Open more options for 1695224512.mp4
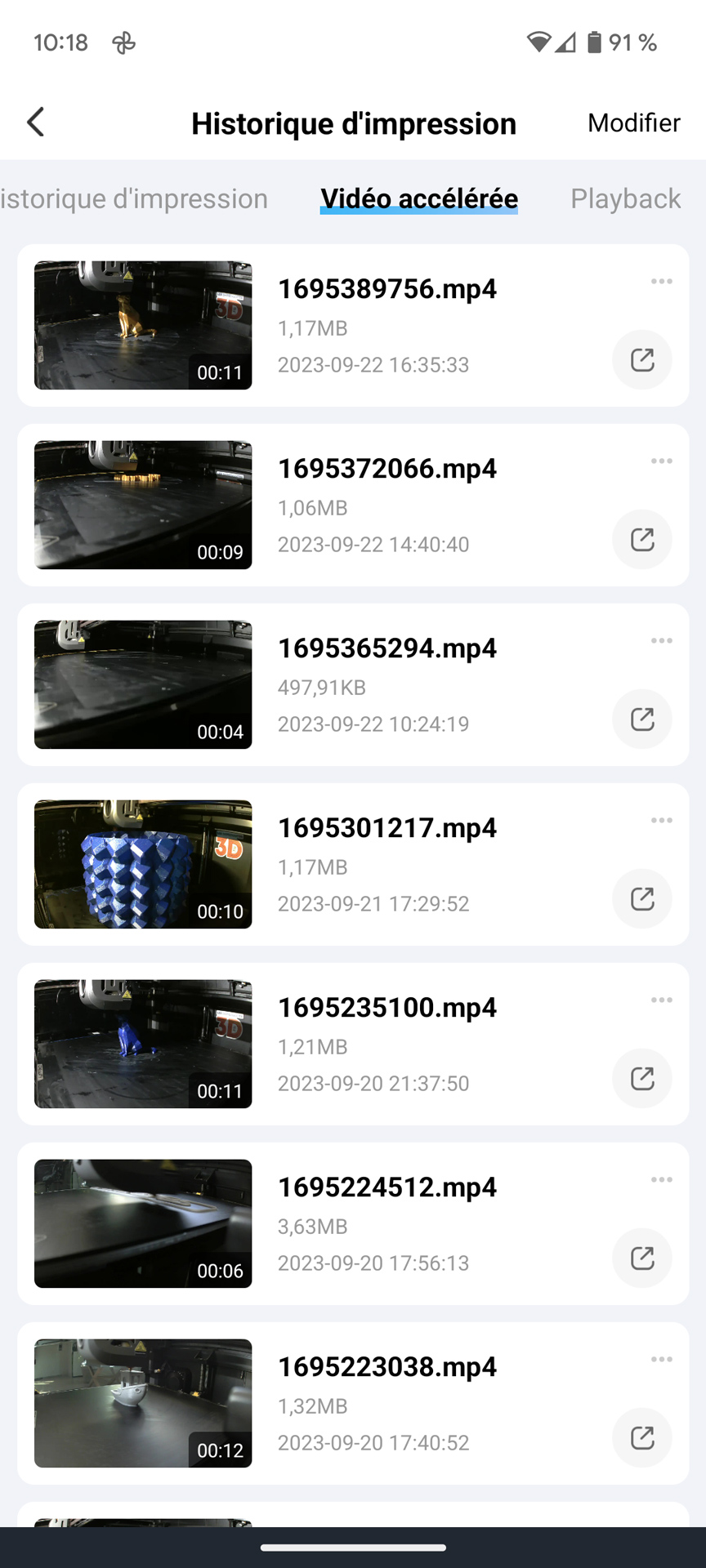706x1568 pixels. pyautogui.click(x=661, y=1180)
